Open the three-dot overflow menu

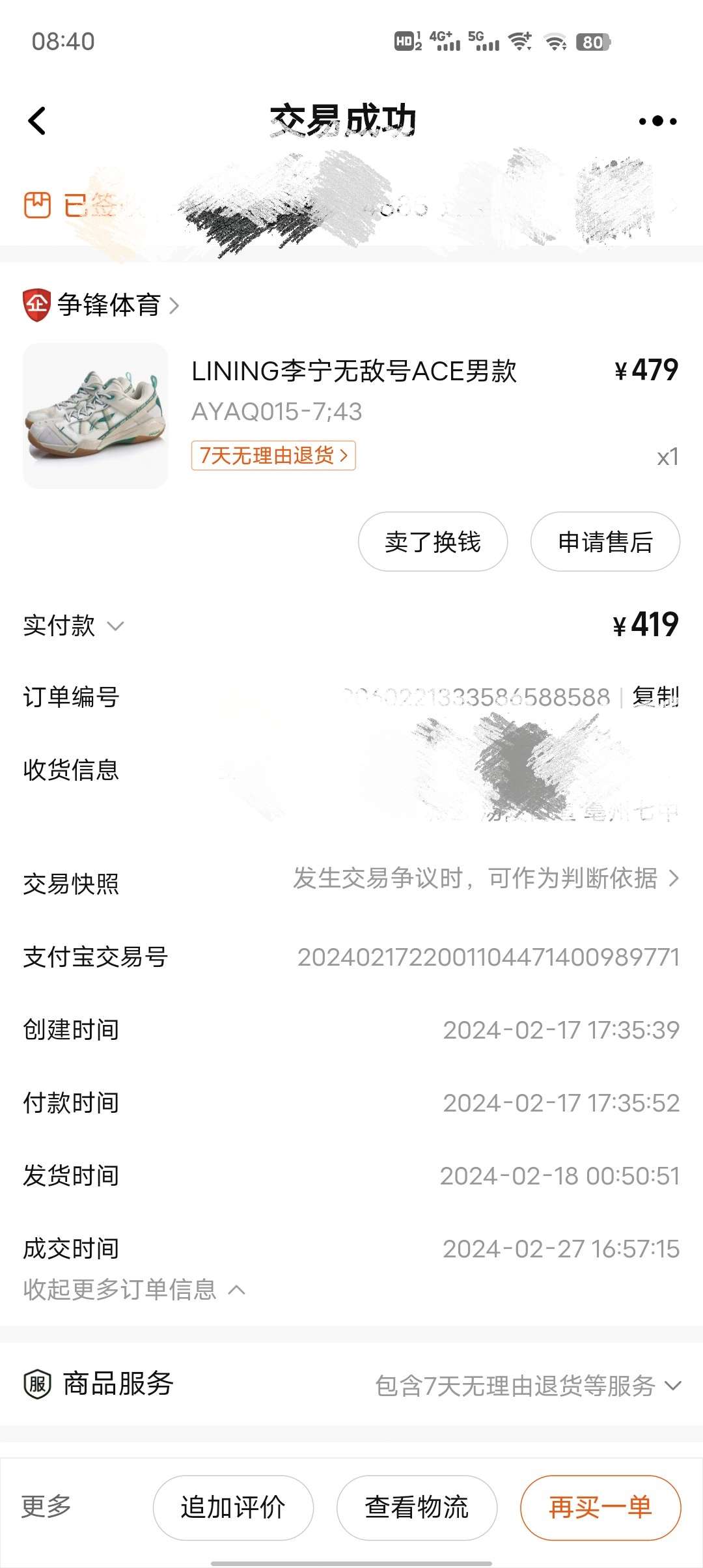pyautogui.click(x=657, y=121)
